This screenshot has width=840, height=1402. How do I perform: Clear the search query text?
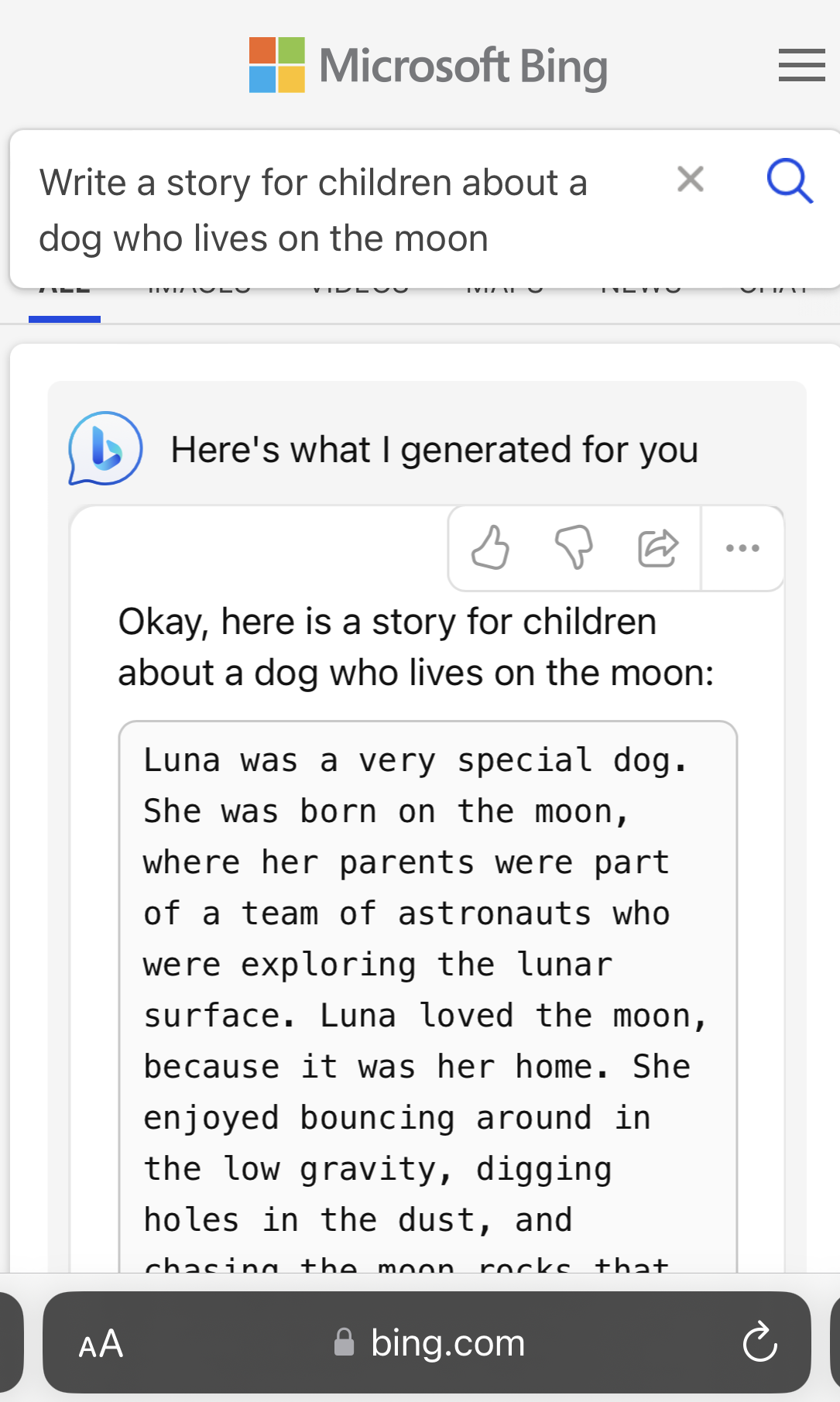690,180
